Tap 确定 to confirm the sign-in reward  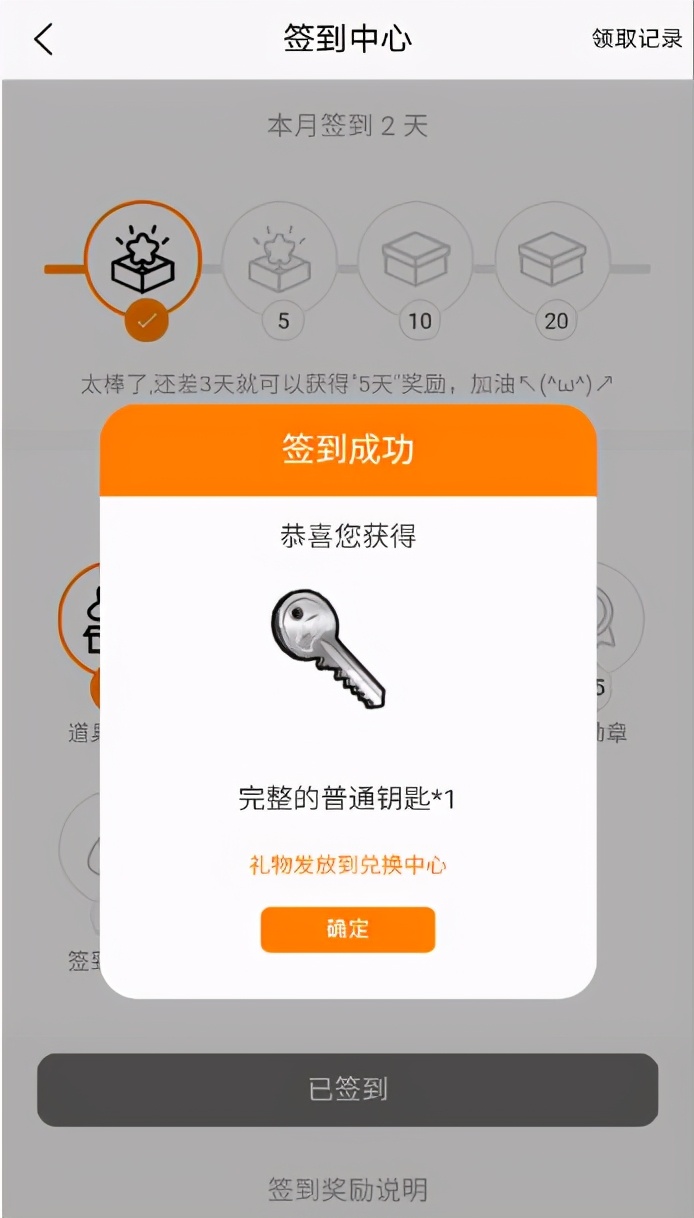[347, 929]
